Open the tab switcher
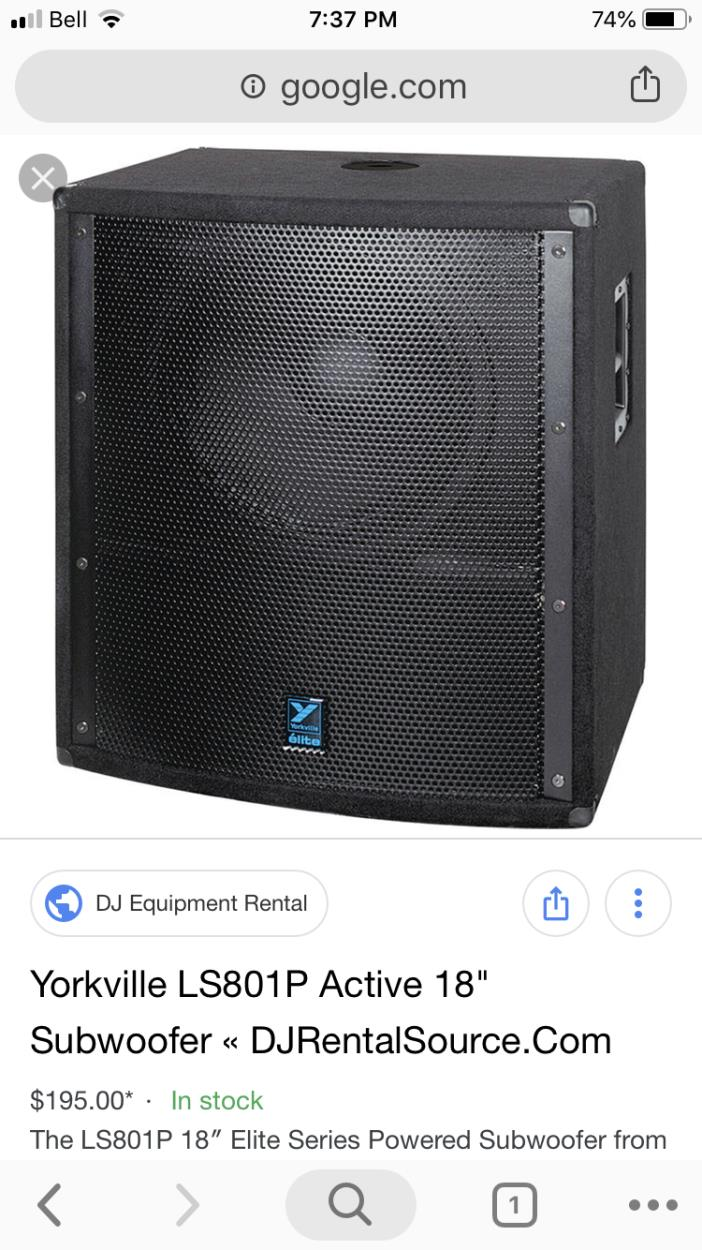 514,1206
